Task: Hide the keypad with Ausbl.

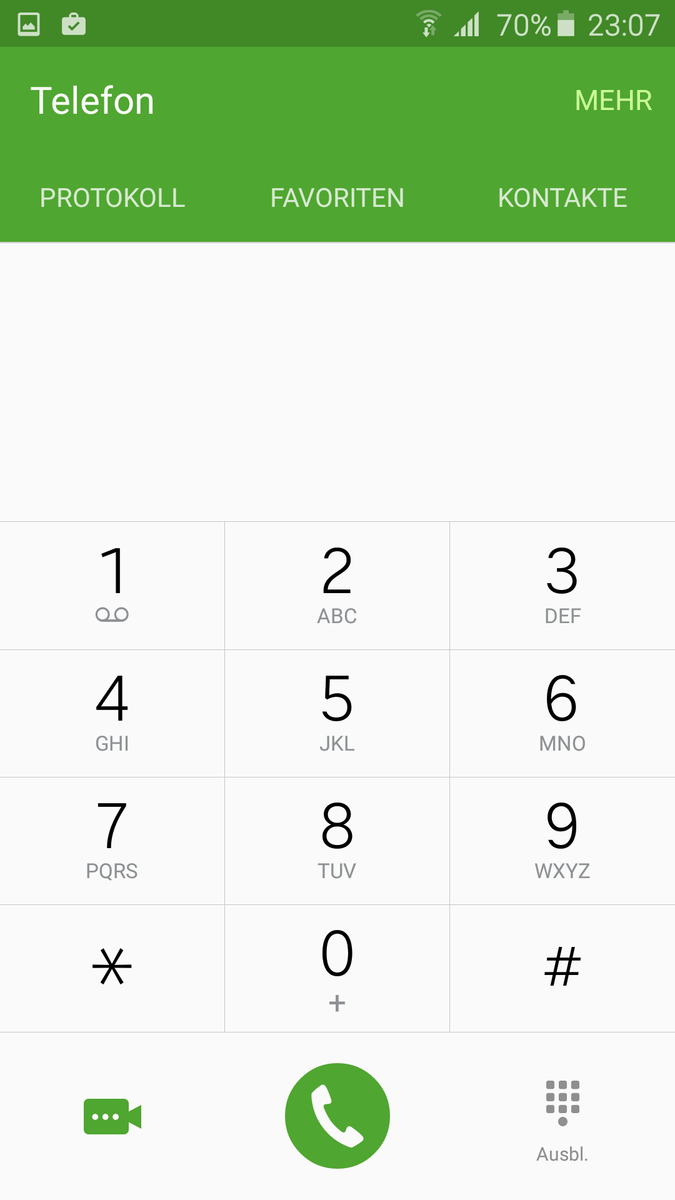Action: tap(562, 1120)
